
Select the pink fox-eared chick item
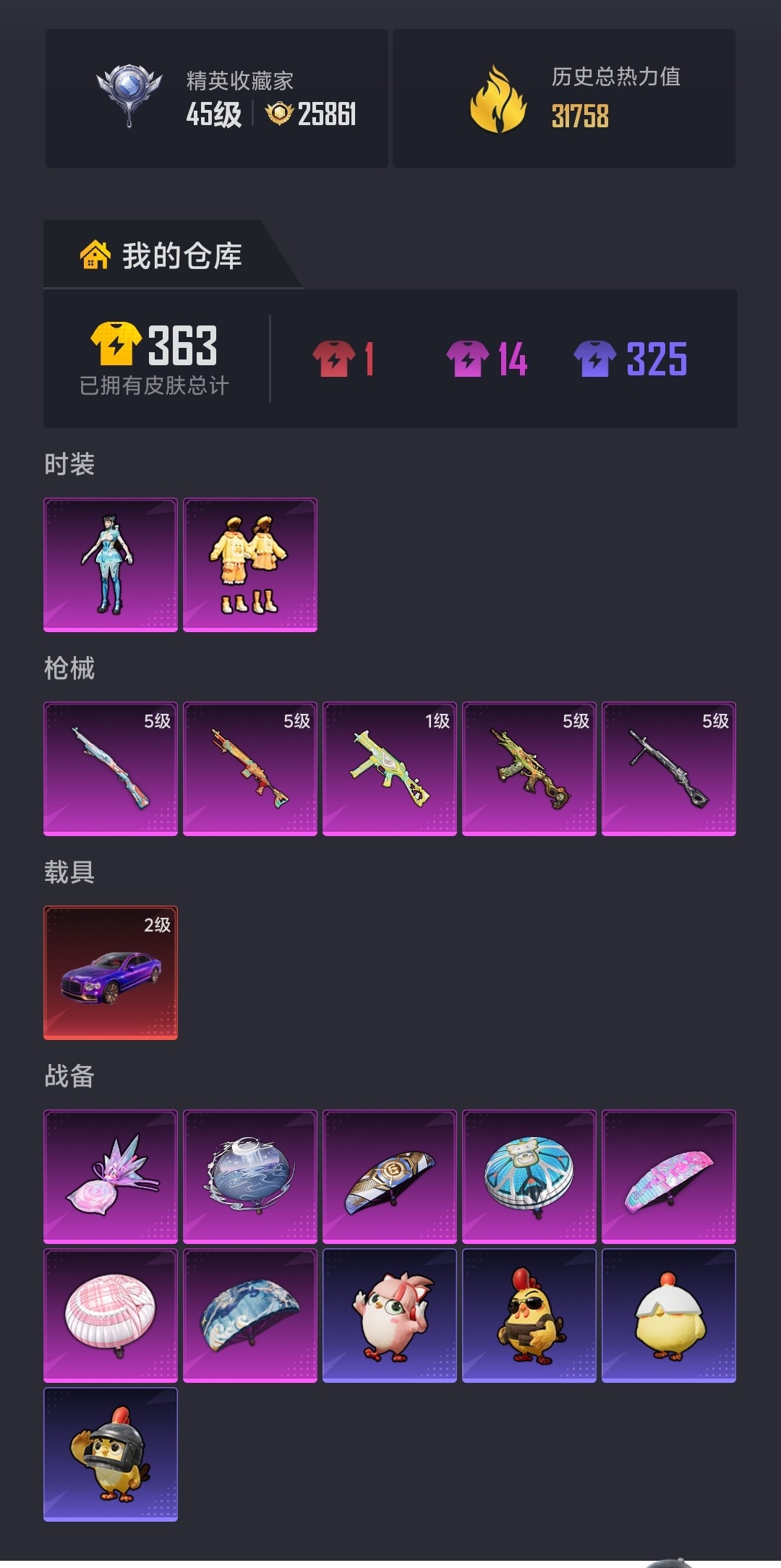390,1316
